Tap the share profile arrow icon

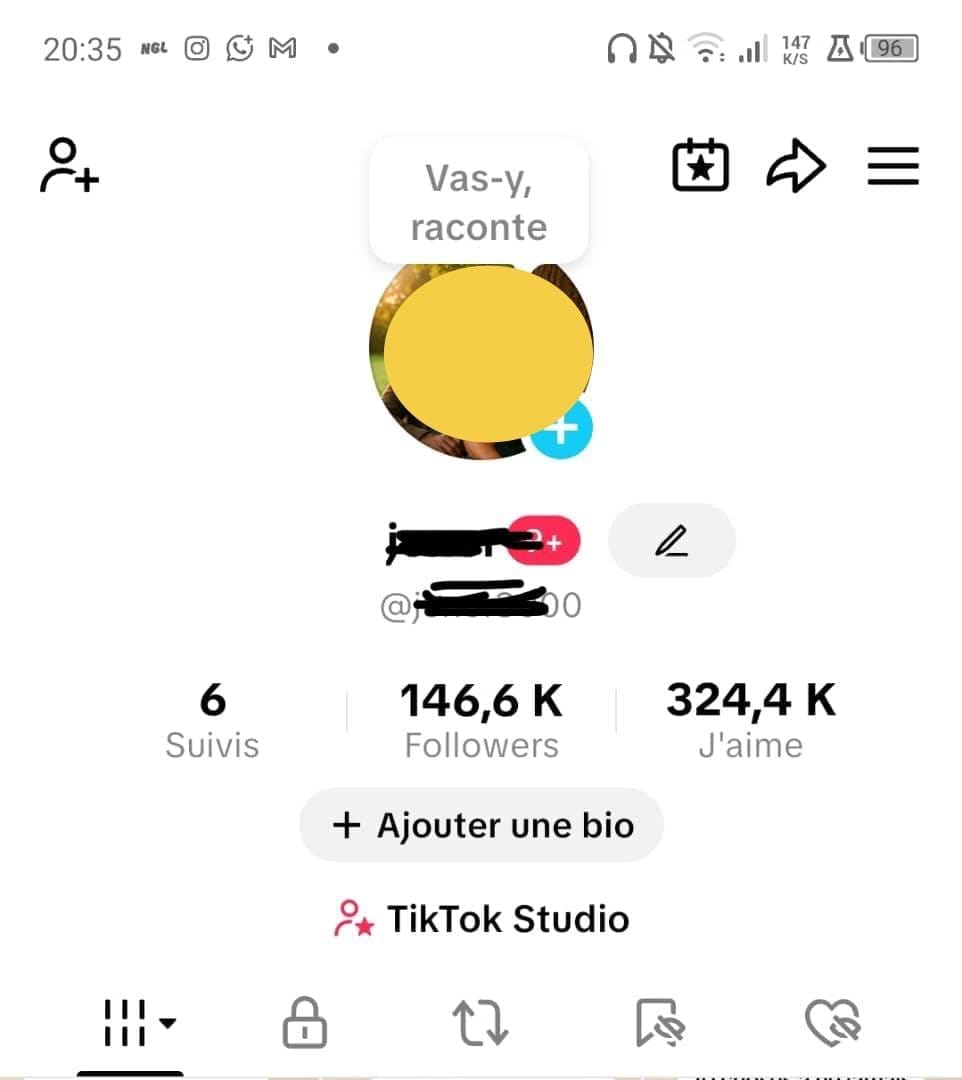coord(797,166)
